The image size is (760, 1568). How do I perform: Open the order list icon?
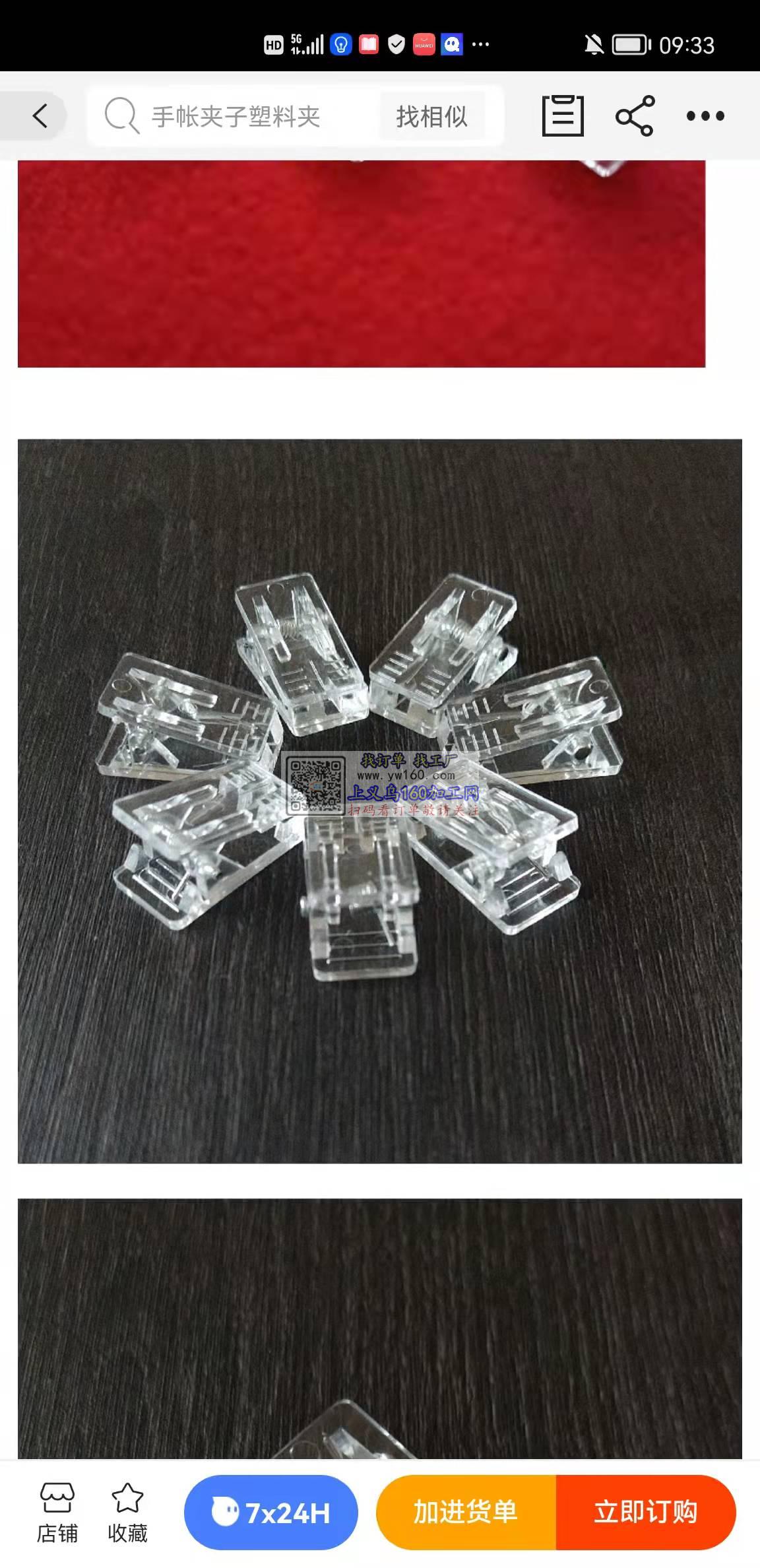(563, 116)
